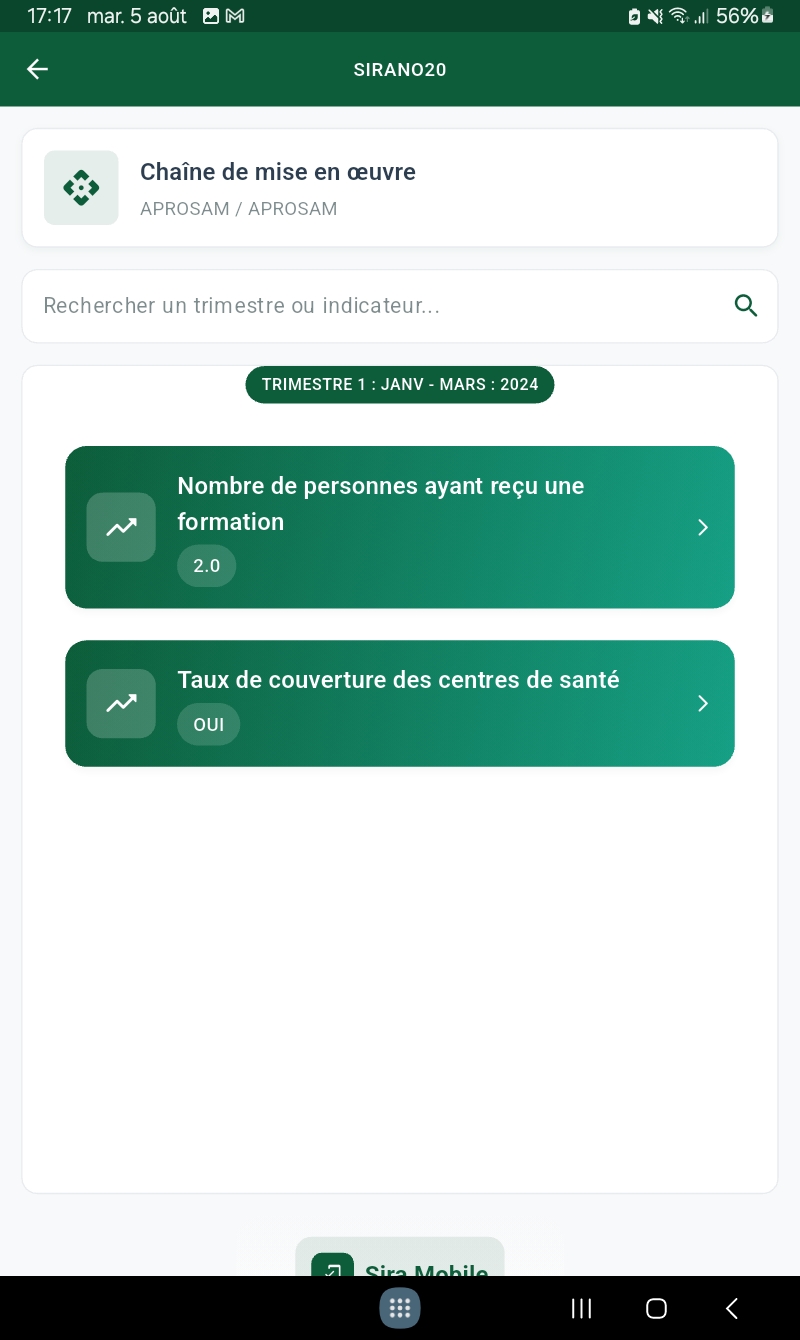Tap the trimestre or indicateur search field
The image size is (800, 1340).
(380, 306)
